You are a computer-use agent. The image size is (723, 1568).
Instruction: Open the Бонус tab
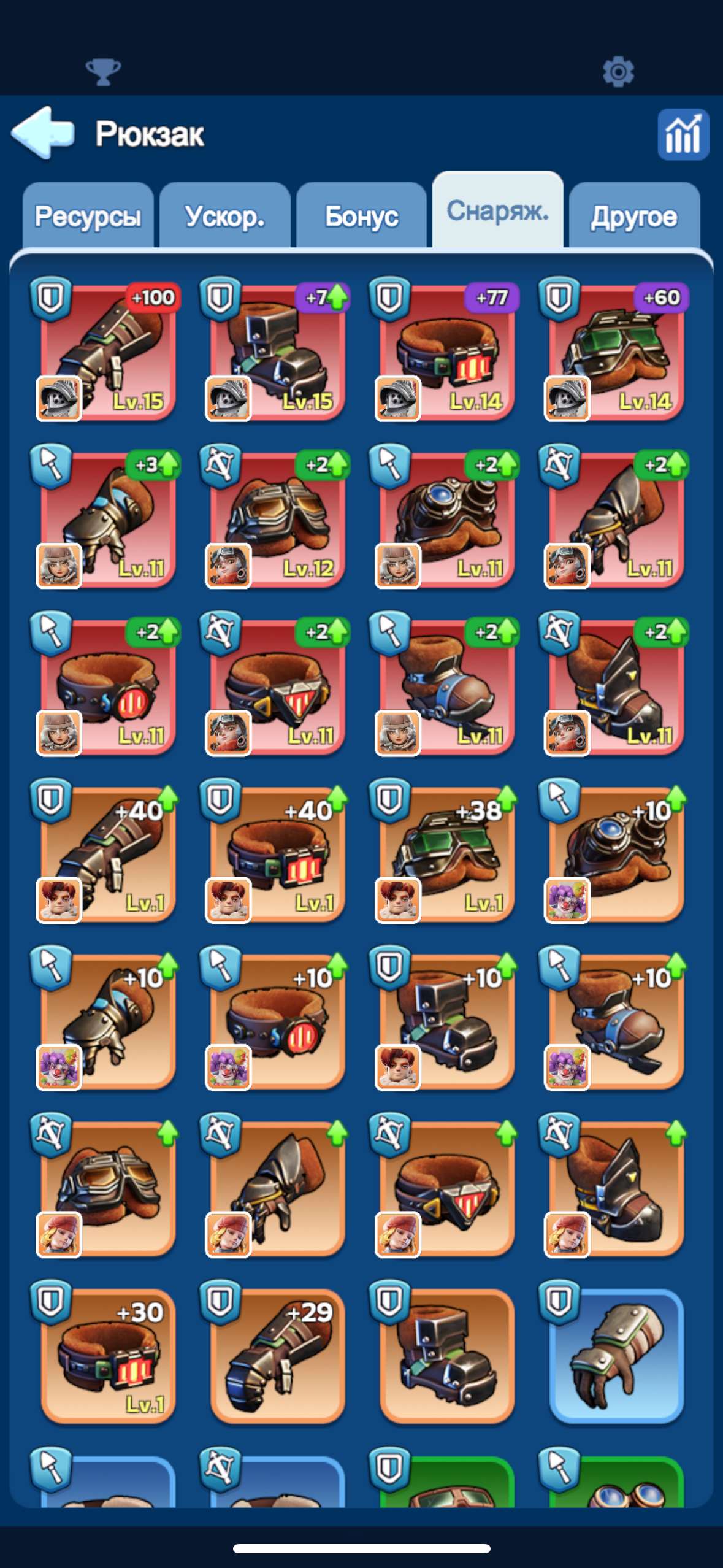(x=361, y=217)
